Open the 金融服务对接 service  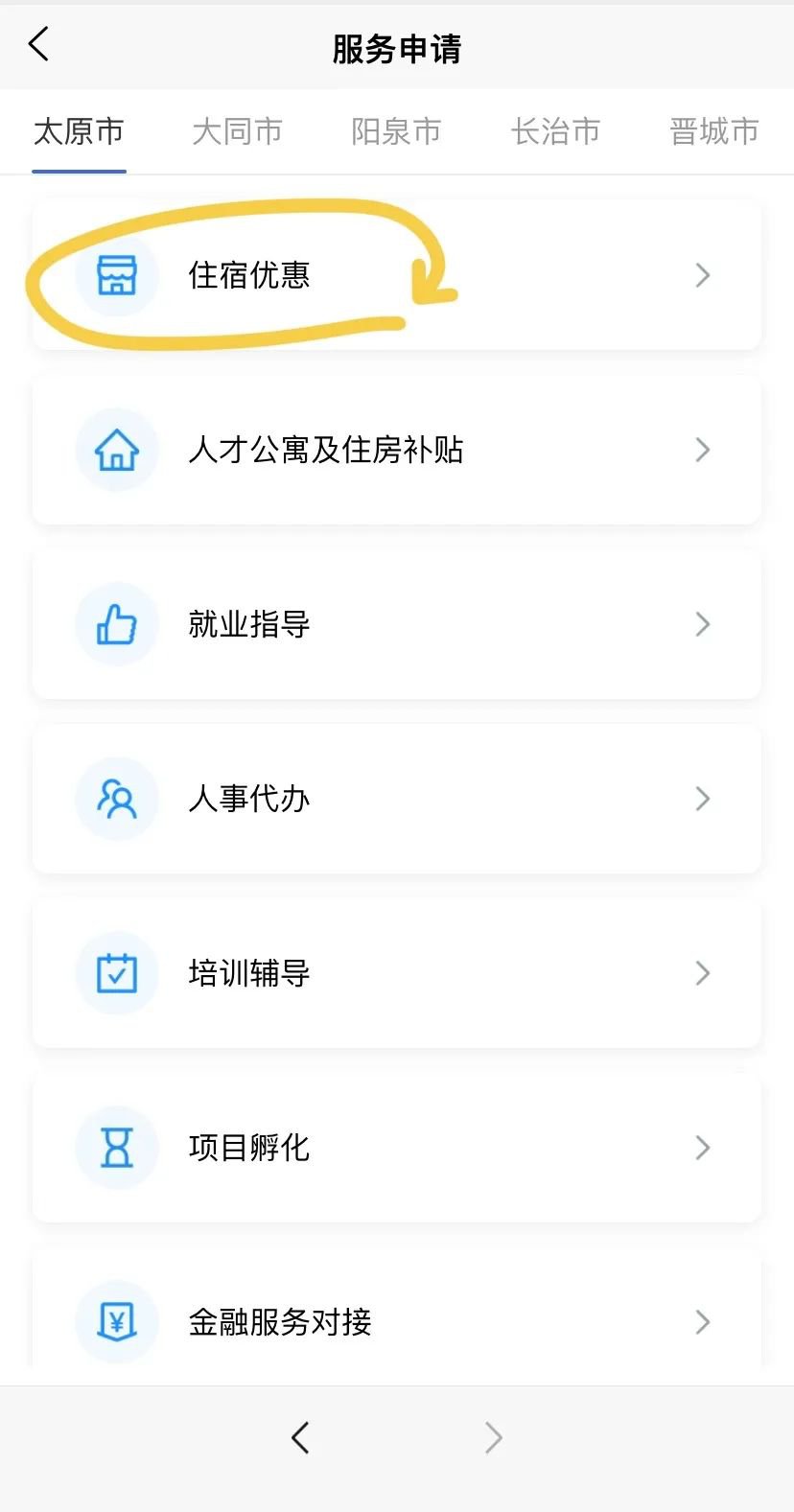[x=396, y=1322]
